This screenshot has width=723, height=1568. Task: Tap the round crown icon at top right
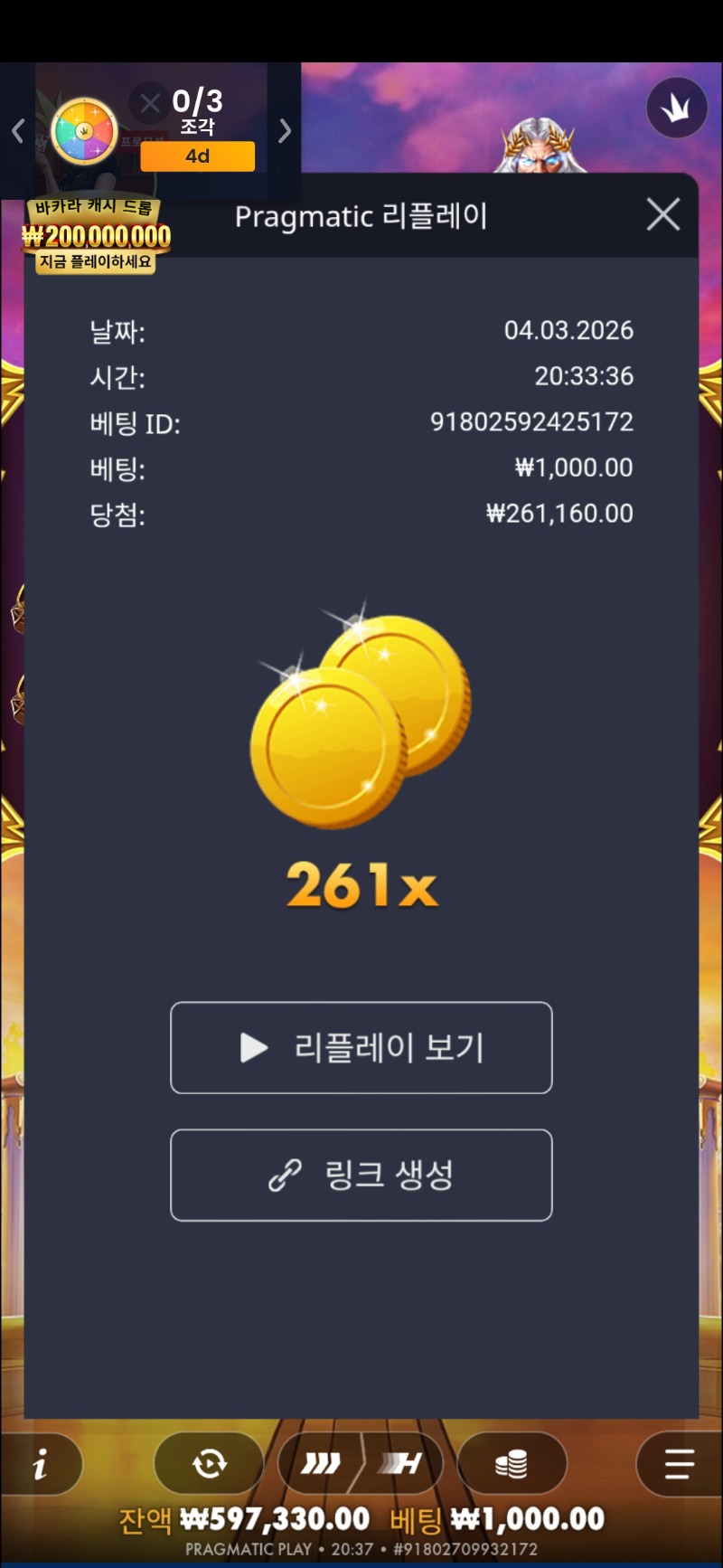coord(677,108)
